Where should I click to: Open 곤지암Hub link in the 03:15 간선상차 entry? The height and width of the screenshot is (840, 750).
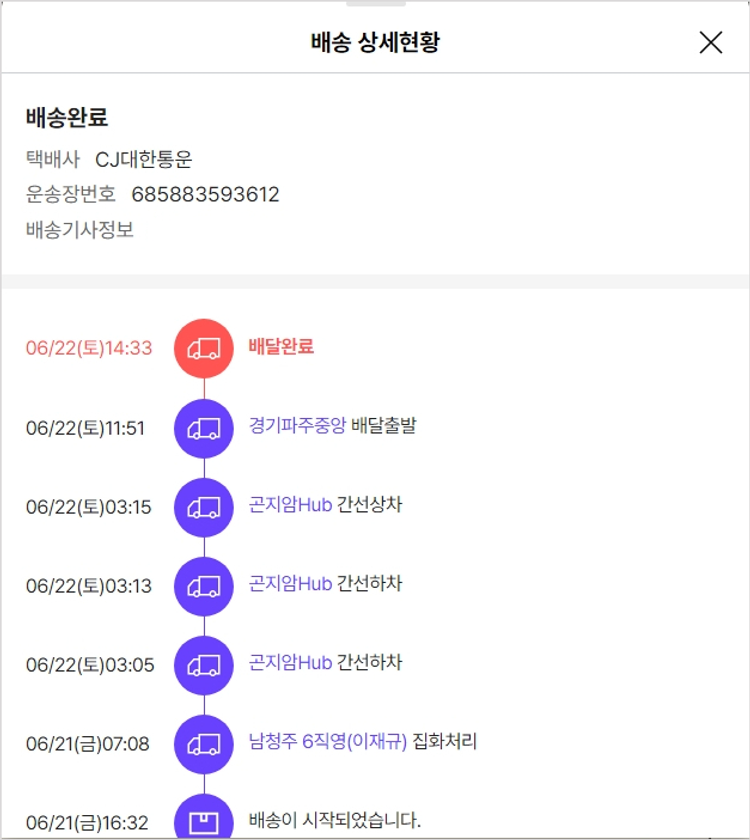pos(290,505)
